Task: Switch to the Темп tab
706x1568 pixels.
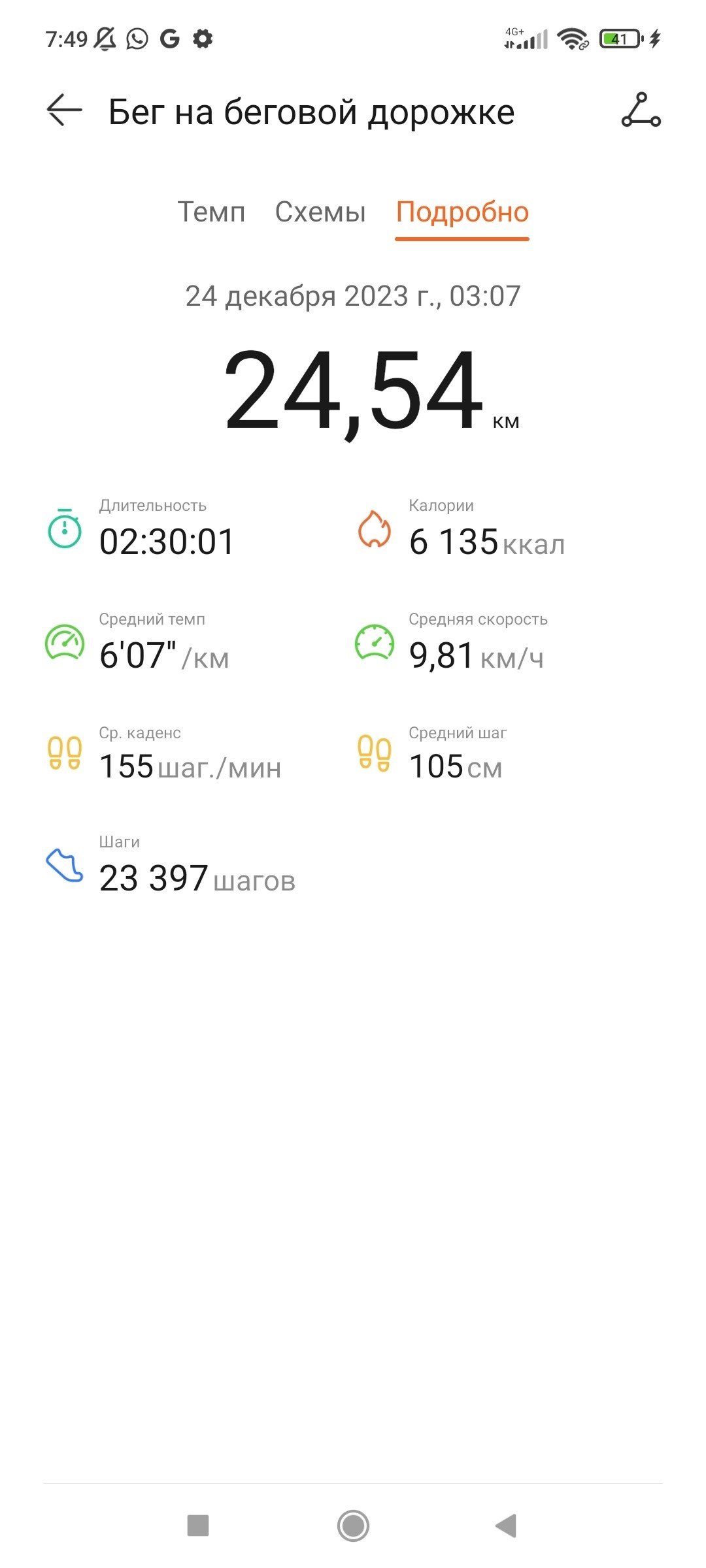Action: [x=211, y=212]
